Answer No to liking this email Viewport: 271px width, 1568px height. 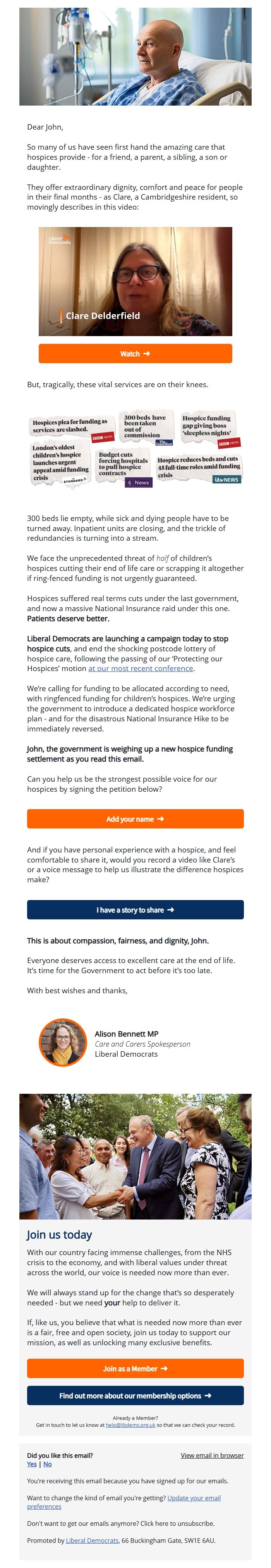coord(48,1464)
